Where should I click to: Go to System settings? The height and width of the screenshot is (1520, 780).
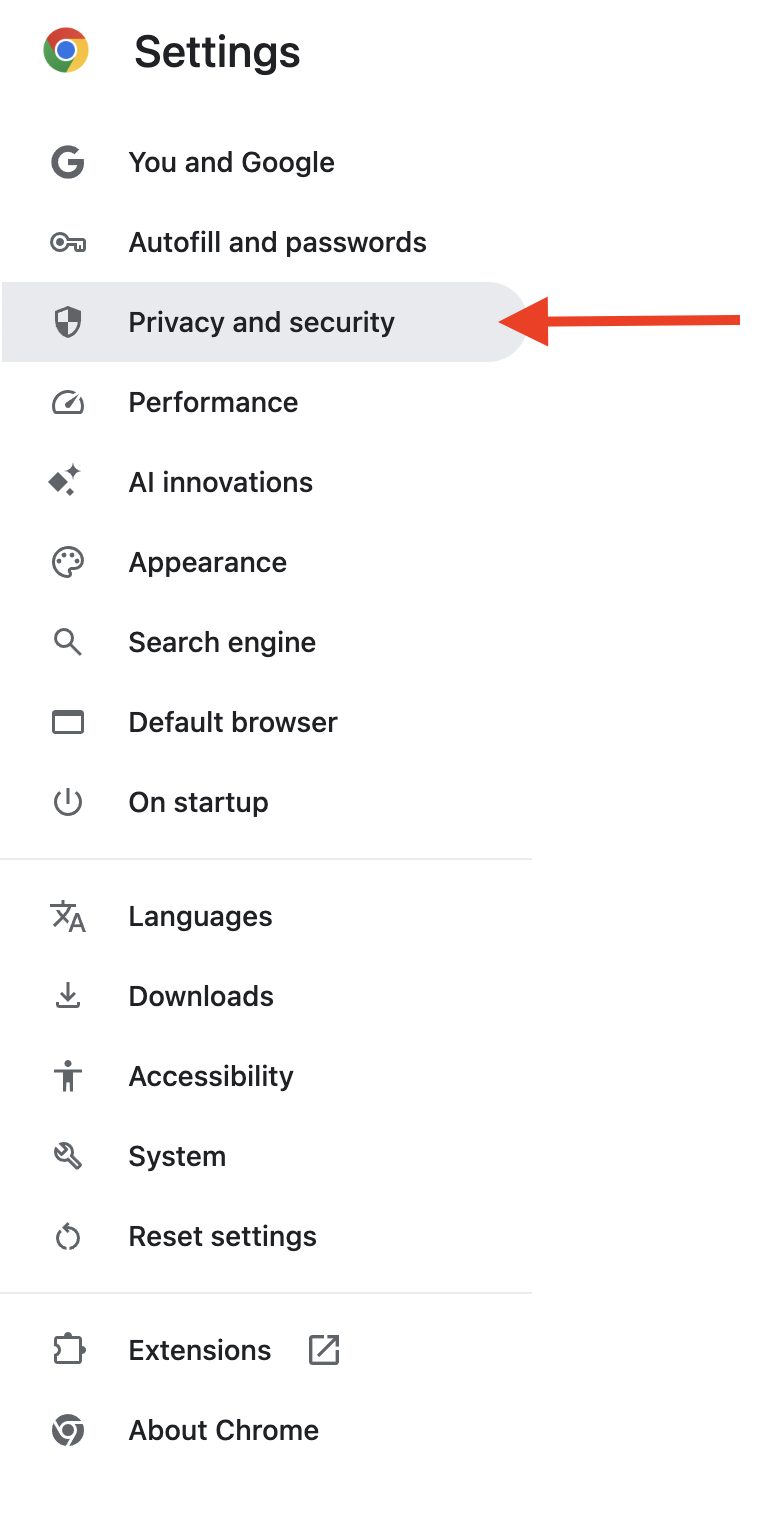[x=177, y=1156]
